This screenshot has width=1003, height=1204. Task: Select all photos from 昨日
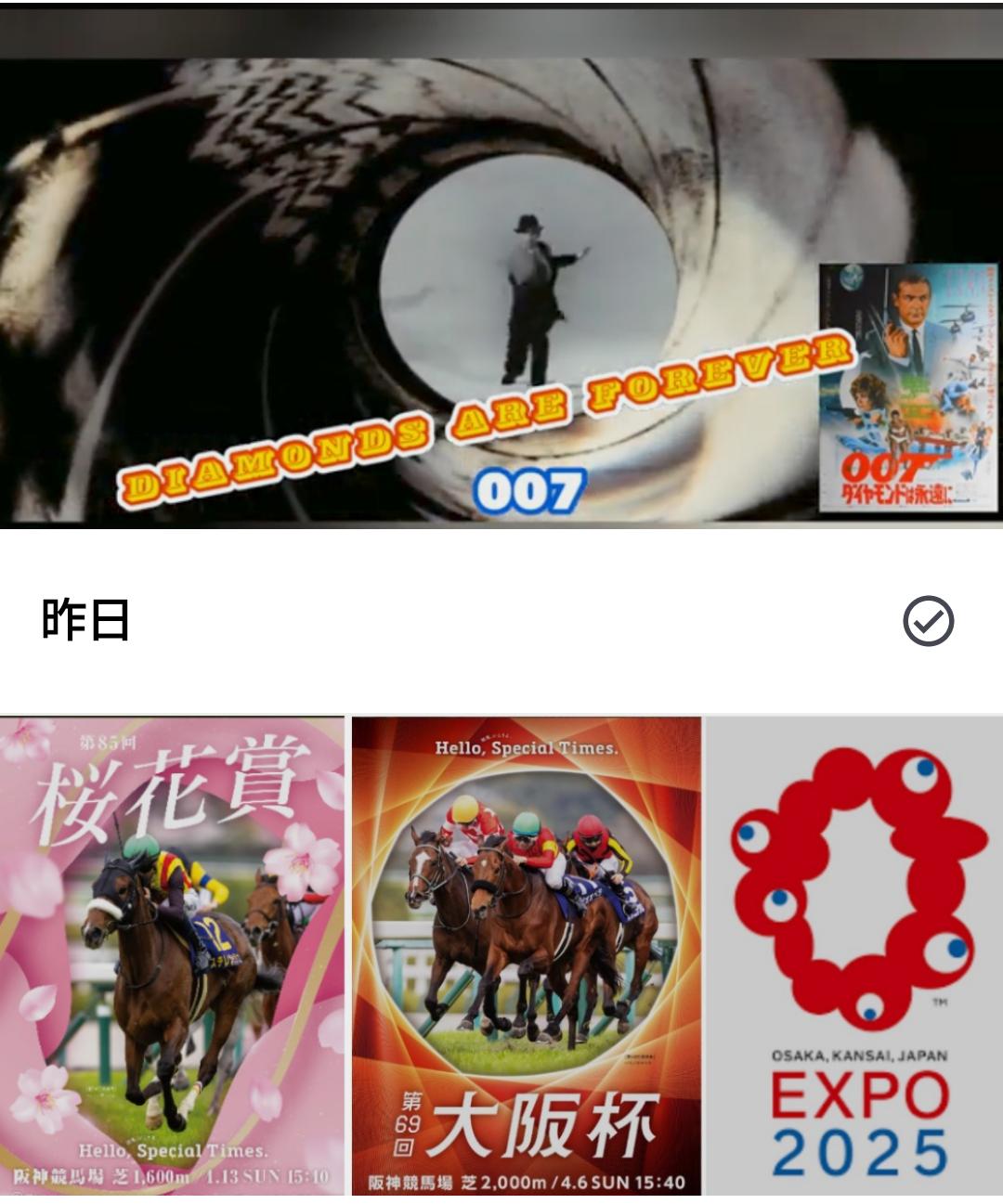(x=928, y=621)
